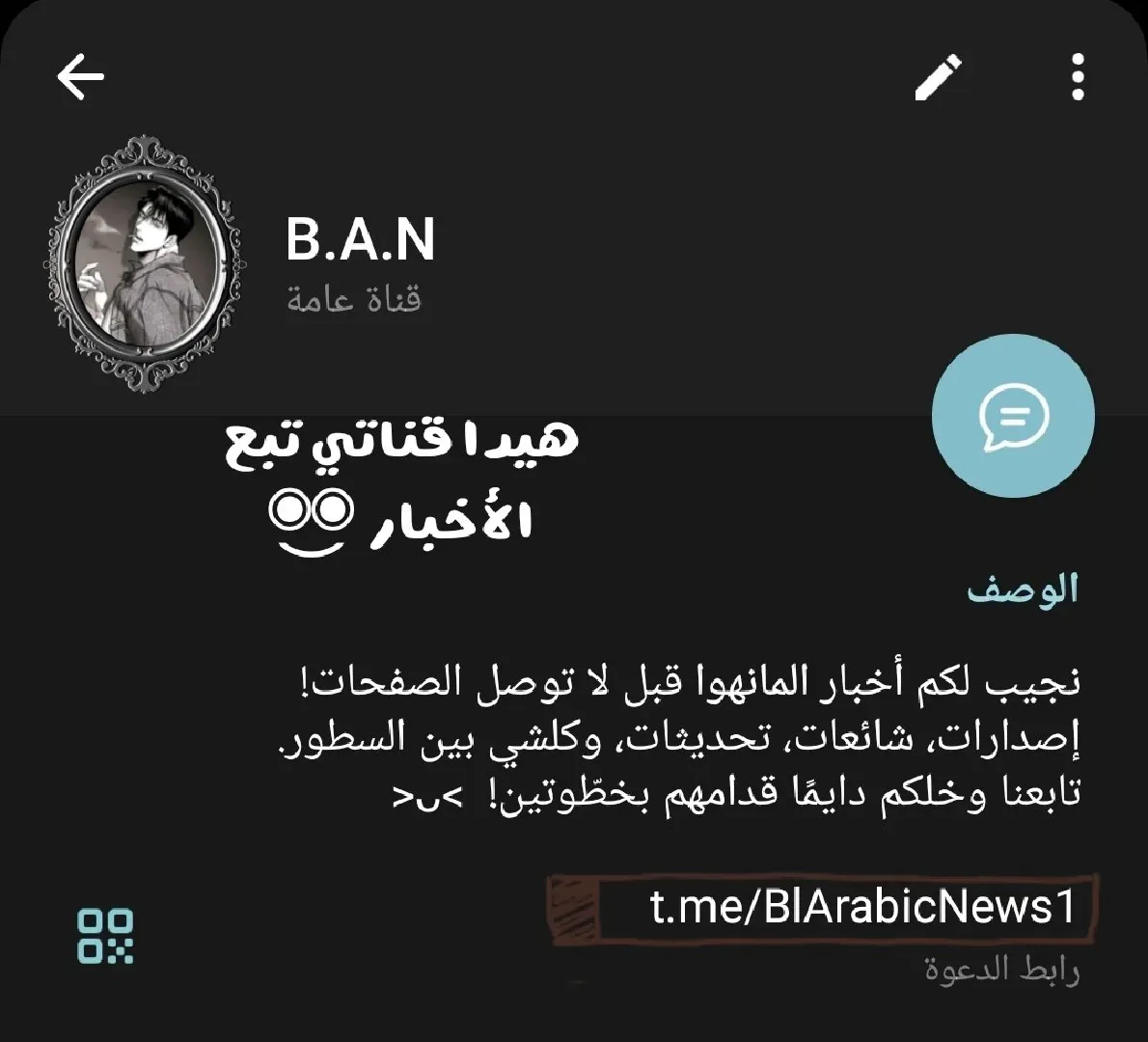Go back using the top arrow
Screen dimensions: 1148x1042
click(80, 77)
